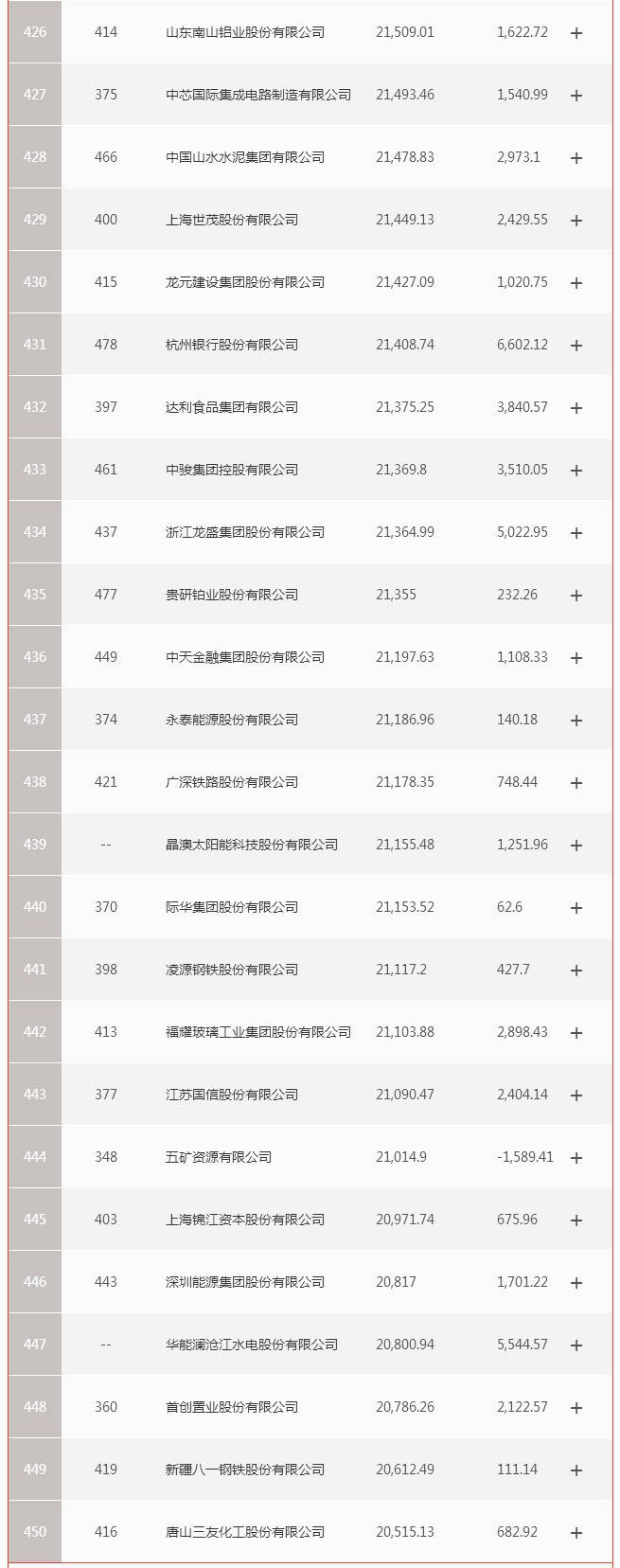Show more for 达利食品集团
Screen dimensions: 620x1568
tap(576, 408)
